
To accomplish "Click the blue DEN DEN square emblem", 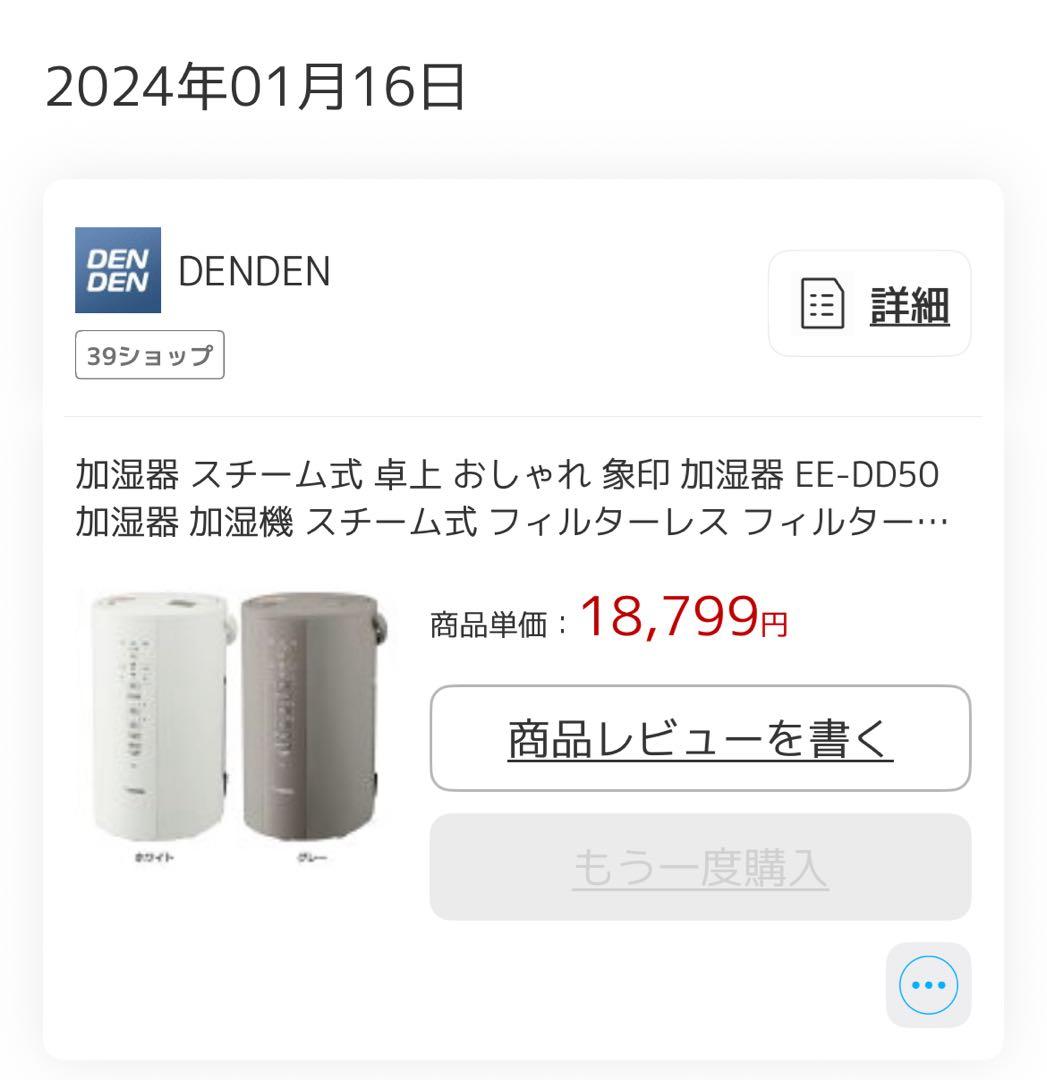I will click(x=119, y=270).
